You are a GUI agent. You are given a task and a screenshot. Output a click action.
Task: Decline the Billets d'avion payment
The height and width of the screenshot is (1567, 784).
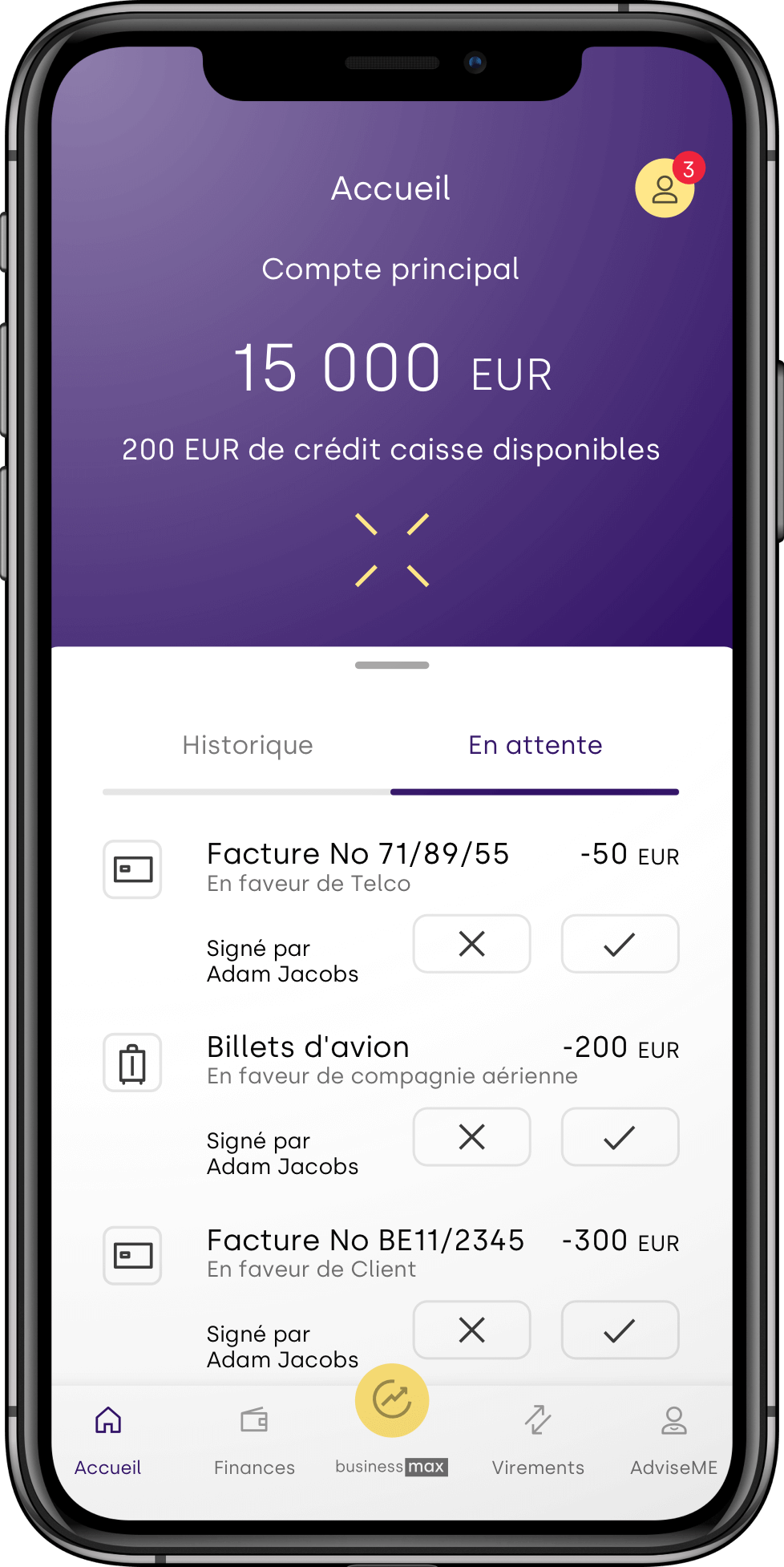pyautogui.click(x=471, y=1137)
